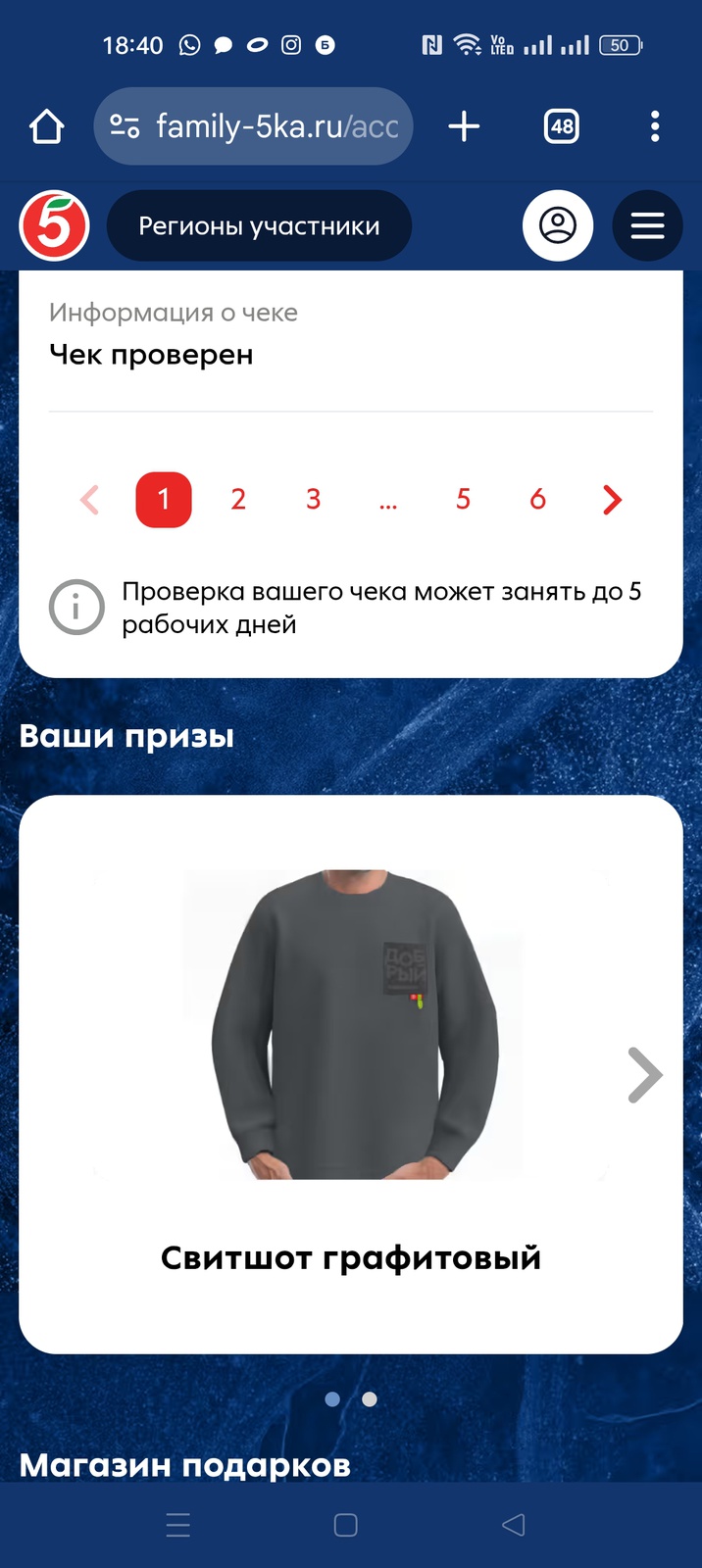Open Регионы участники
The image size is (702, 1568).
[259, 226]
